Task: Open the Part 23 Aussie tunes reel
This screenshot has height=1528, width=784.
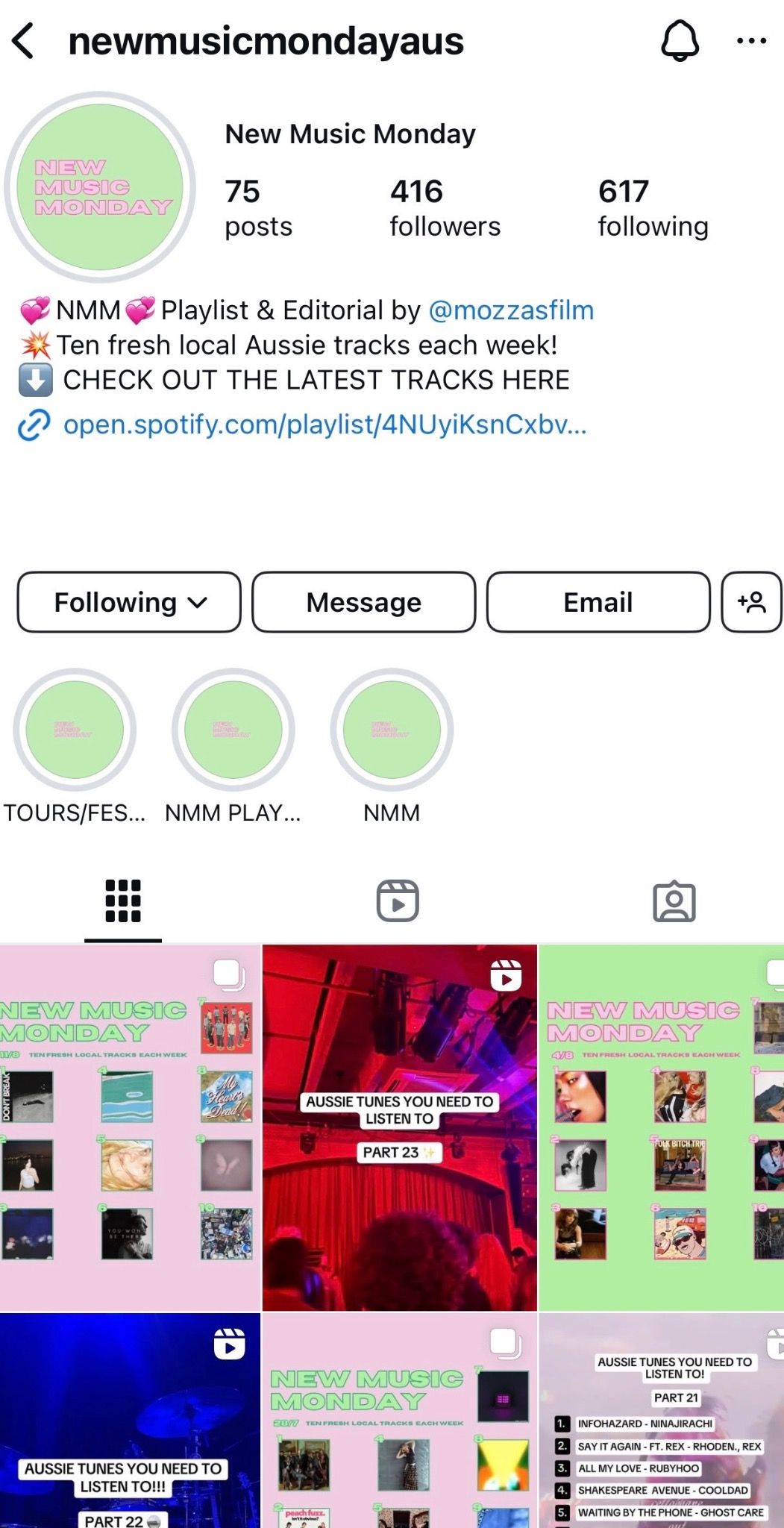Action: (x=399, y=1127)
